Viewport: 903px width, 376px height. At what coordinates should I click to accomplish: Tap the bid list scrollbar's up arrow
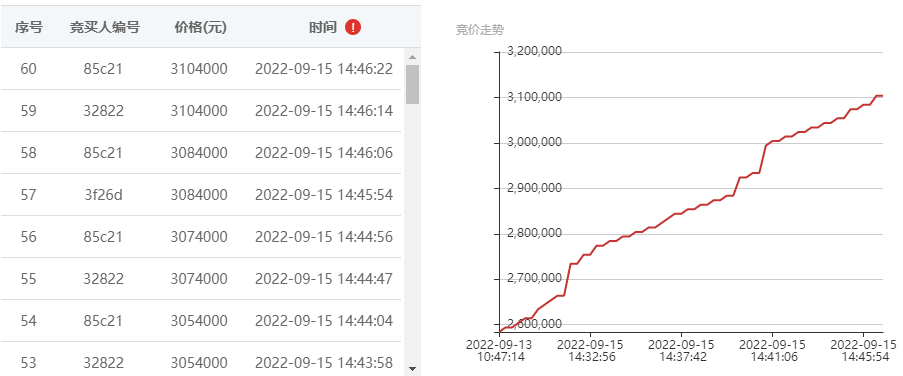[x=412, y=57]
